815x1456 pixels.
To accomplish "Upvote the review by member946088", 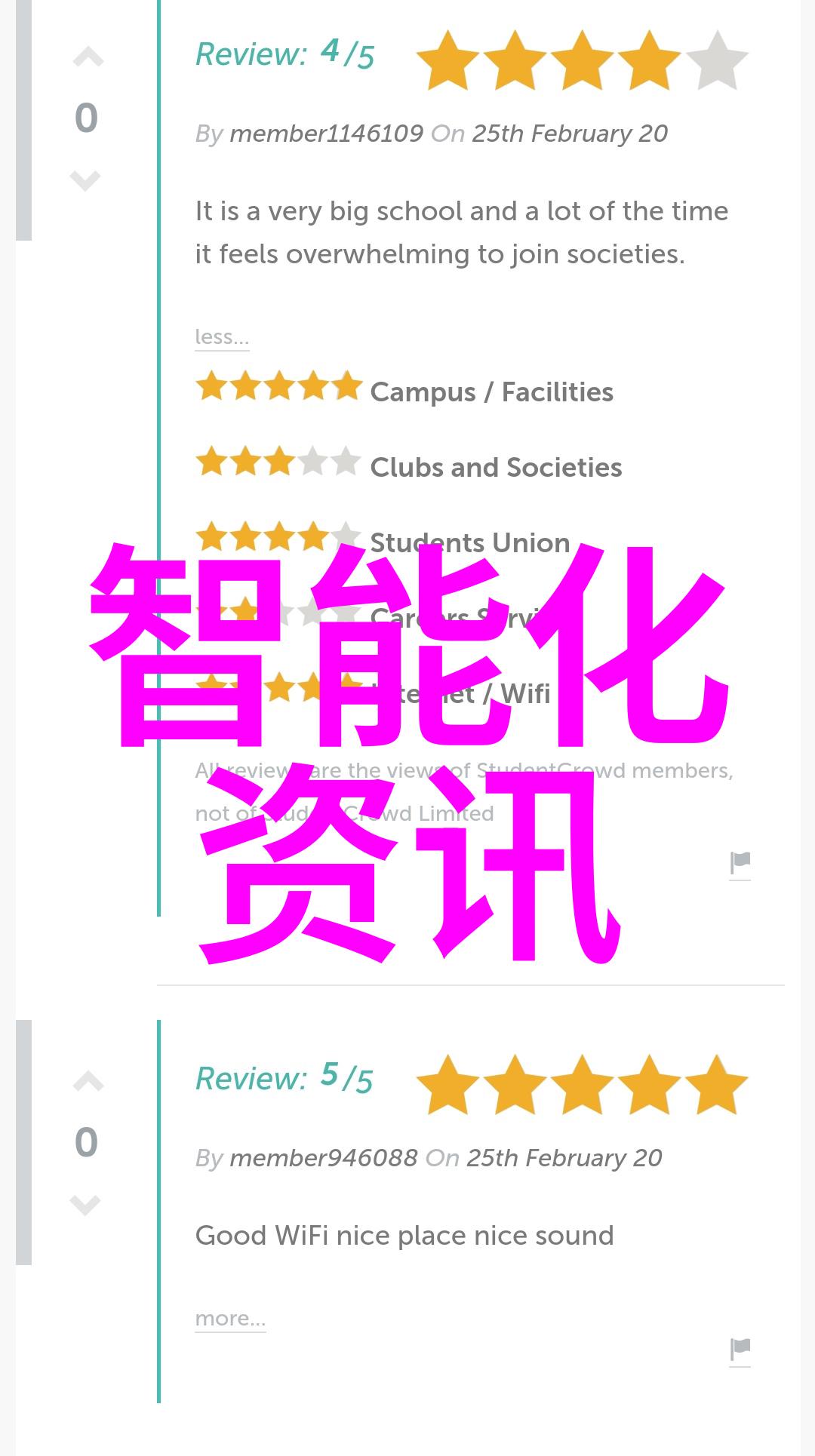I will click(x=88, y=1083).
